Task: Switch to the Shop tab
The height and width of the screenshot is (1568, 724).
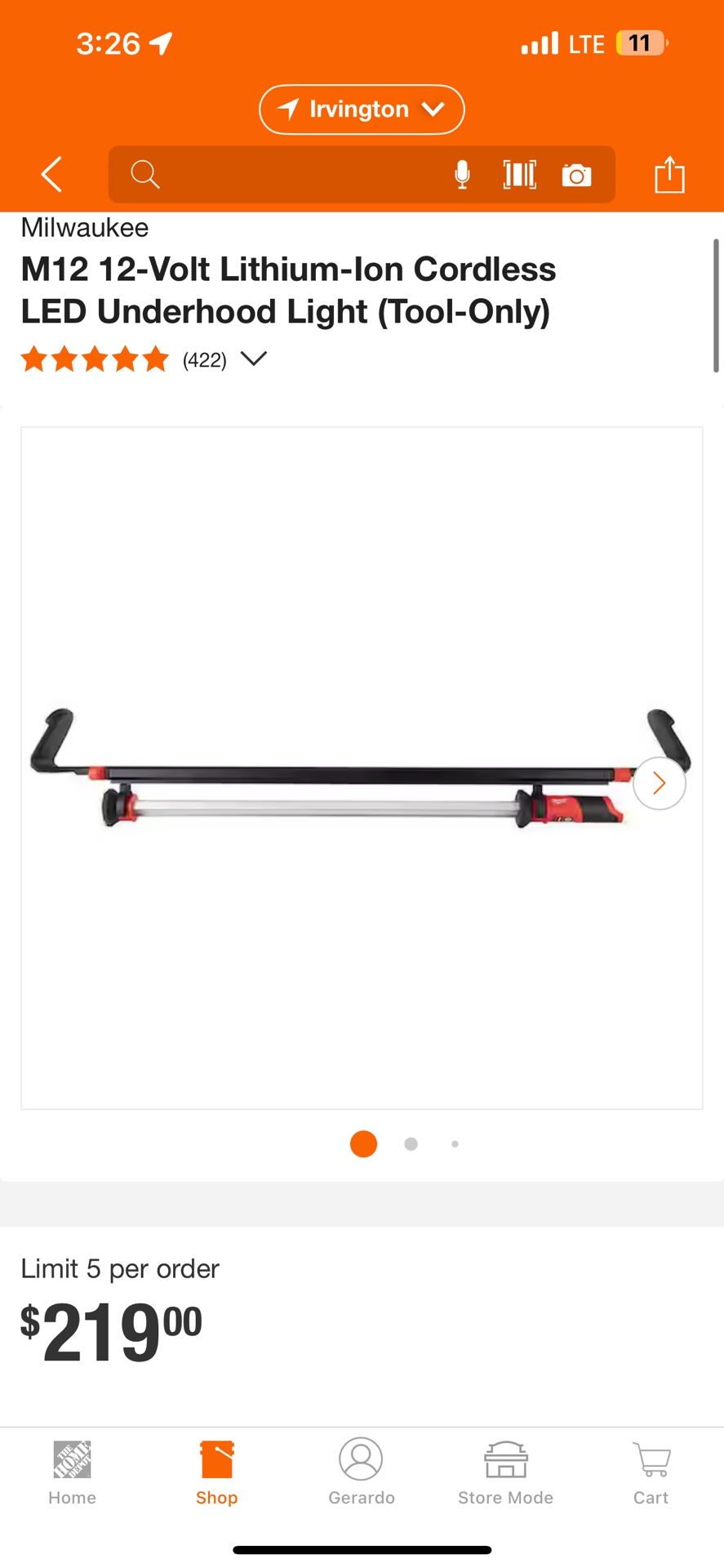Action: click(216, 1472)
